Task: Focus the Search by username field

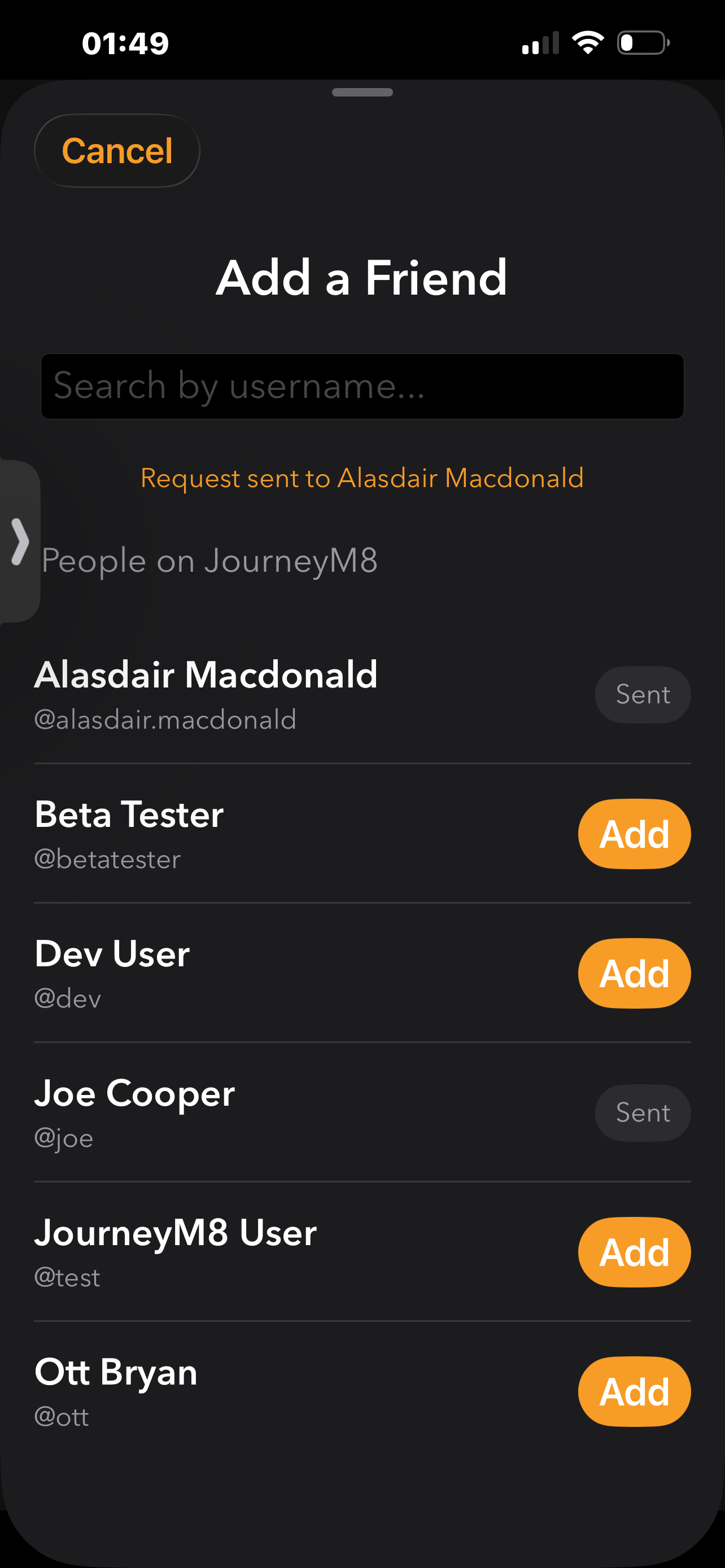Action: (x=362, y=386)
